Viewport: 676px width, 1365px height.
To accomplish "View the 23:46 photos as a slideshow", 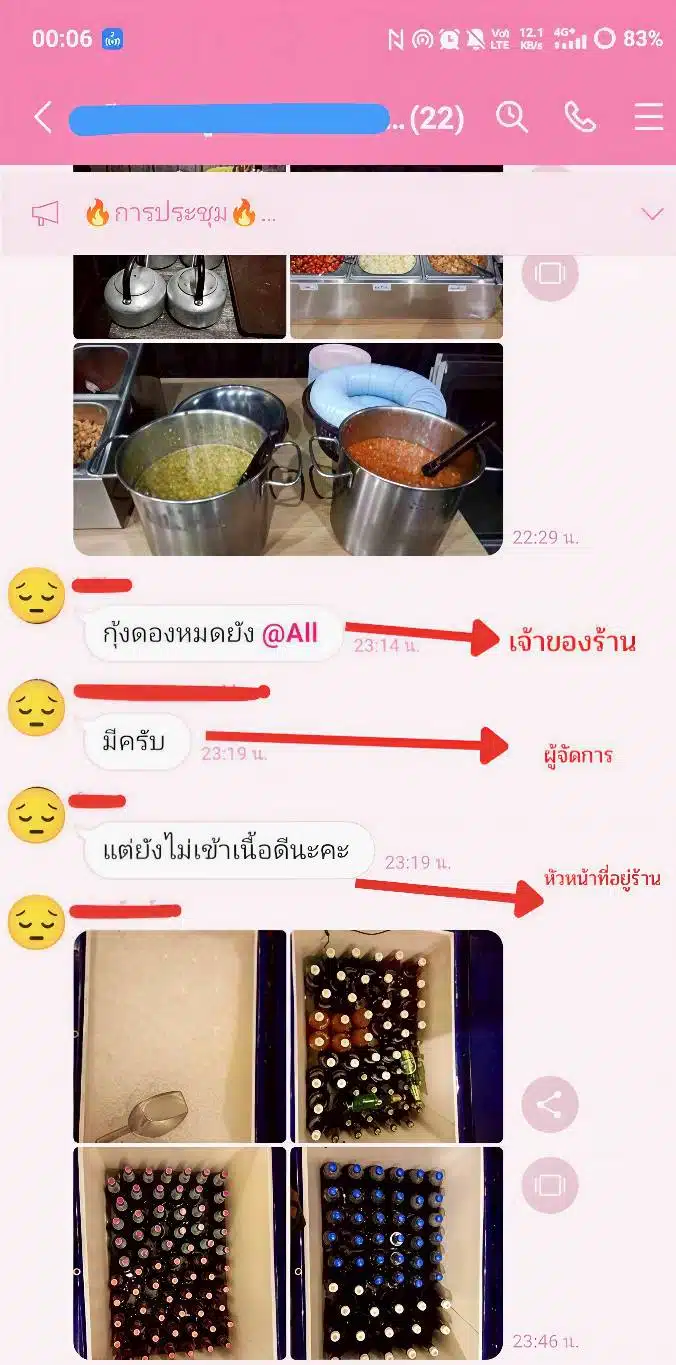I will pyautogui.click(x=549, y=1185).
